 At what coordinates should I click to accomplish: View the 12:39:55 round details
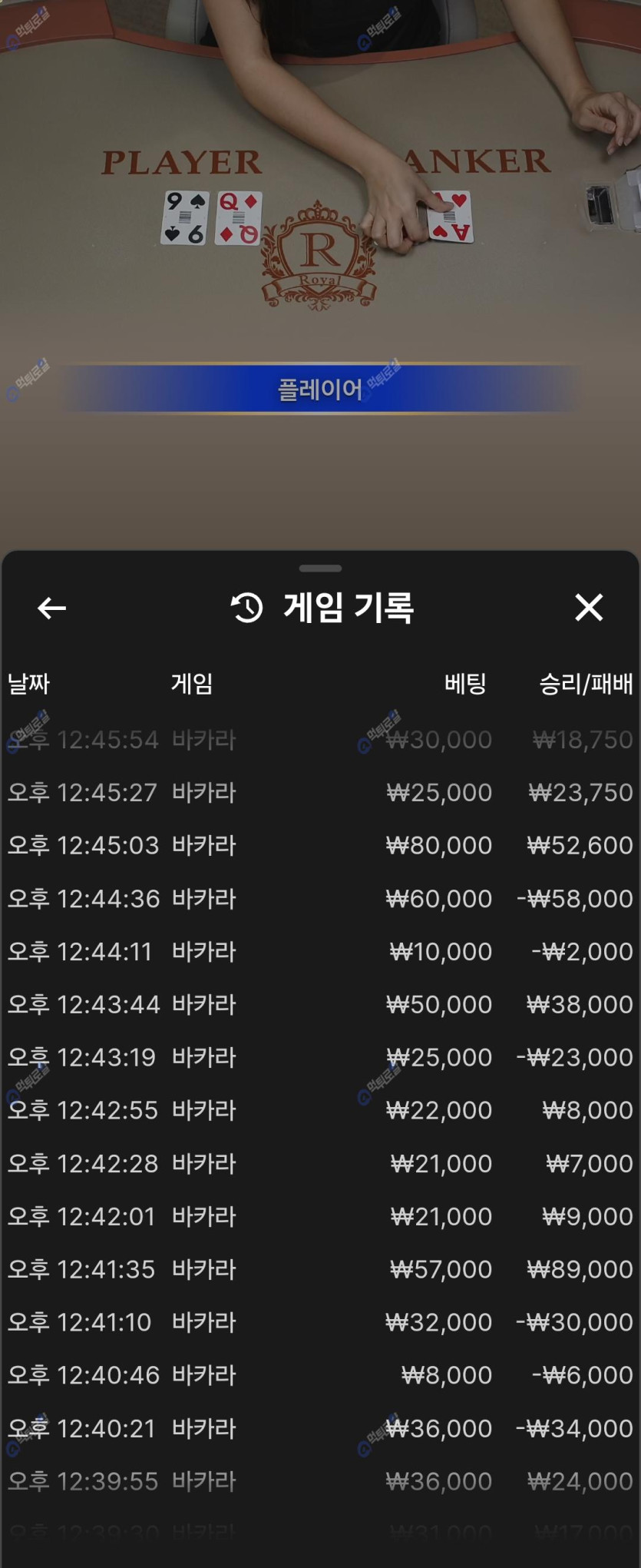point(320,1481)
